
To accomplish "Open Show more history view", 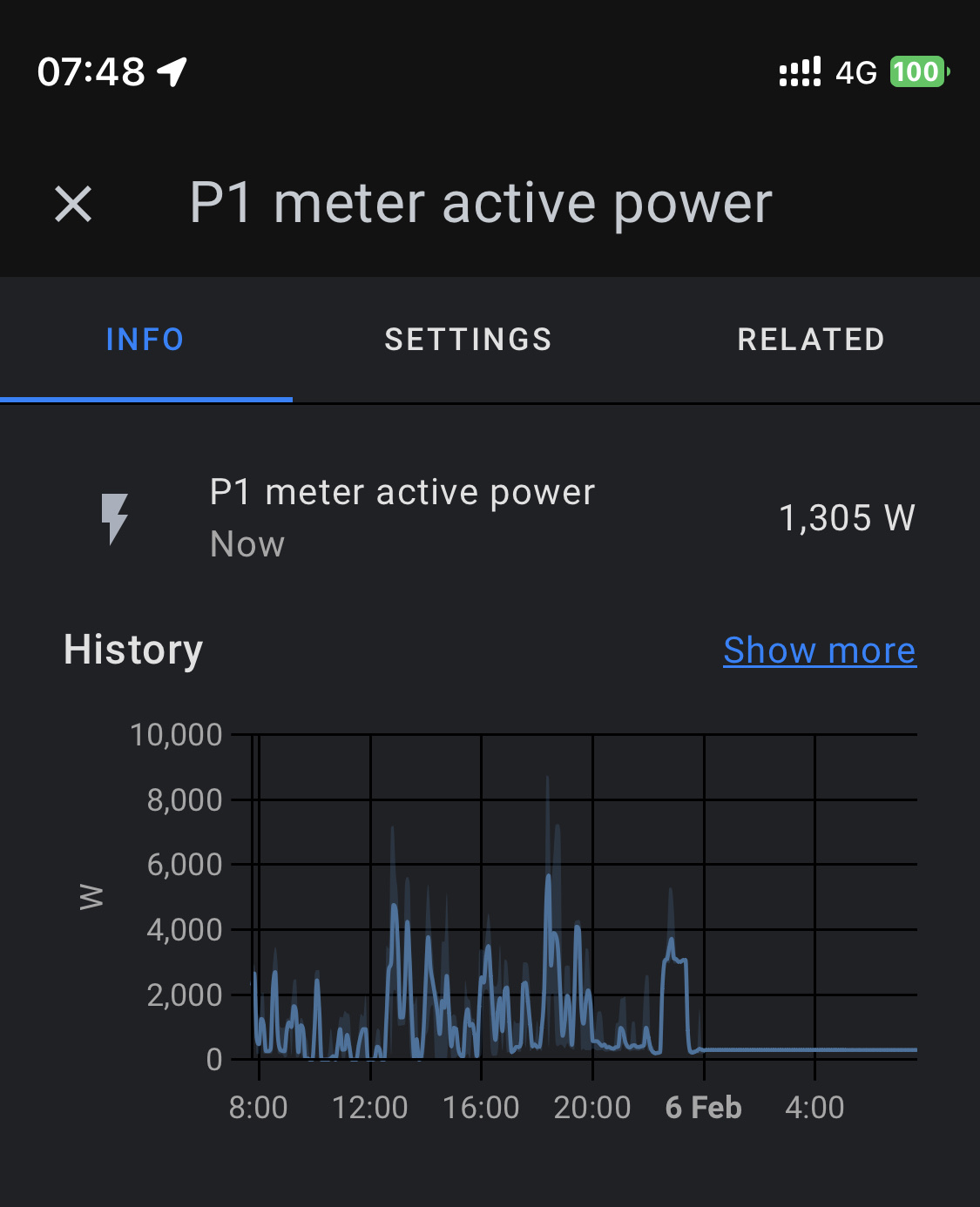I will click(x=819, y=650).
